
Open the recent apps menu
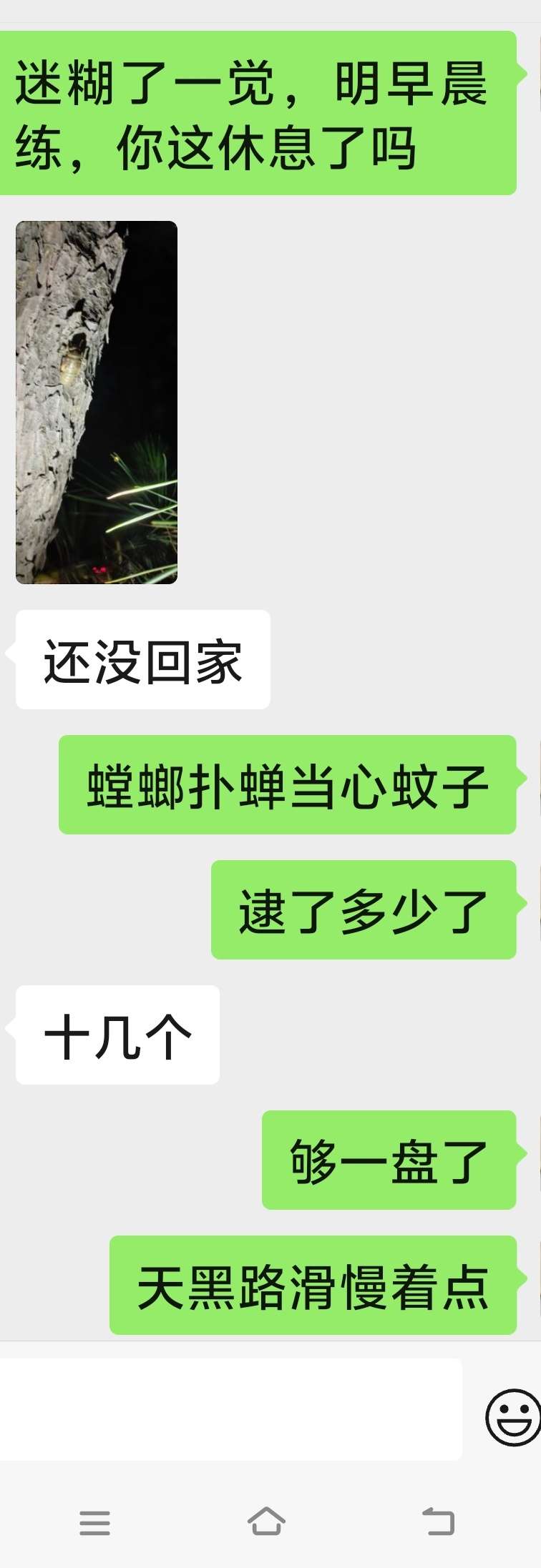(x=94, y=1523)
